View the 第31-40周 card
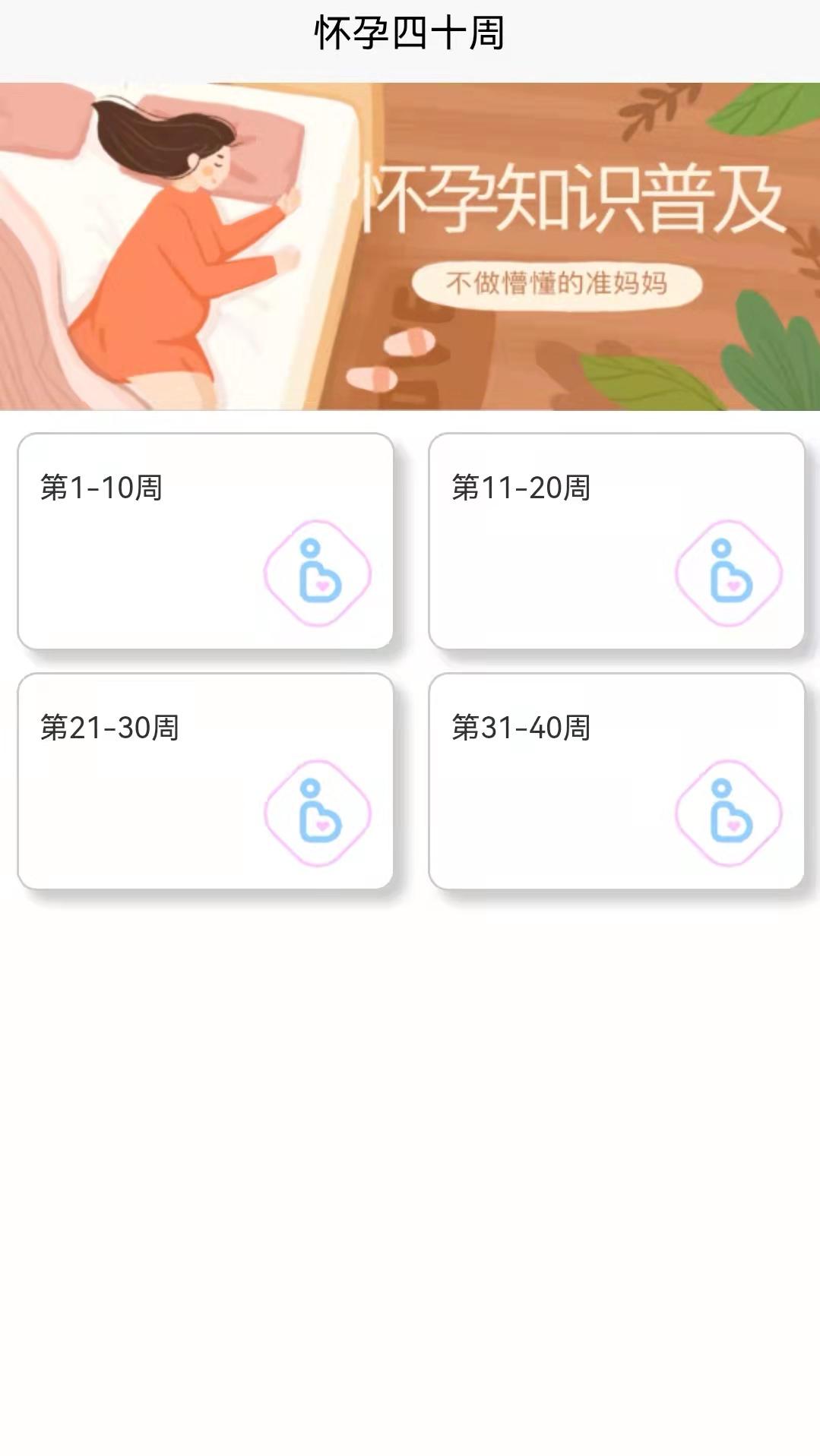This screenshot has height=1456, width=820. (616, 781)
